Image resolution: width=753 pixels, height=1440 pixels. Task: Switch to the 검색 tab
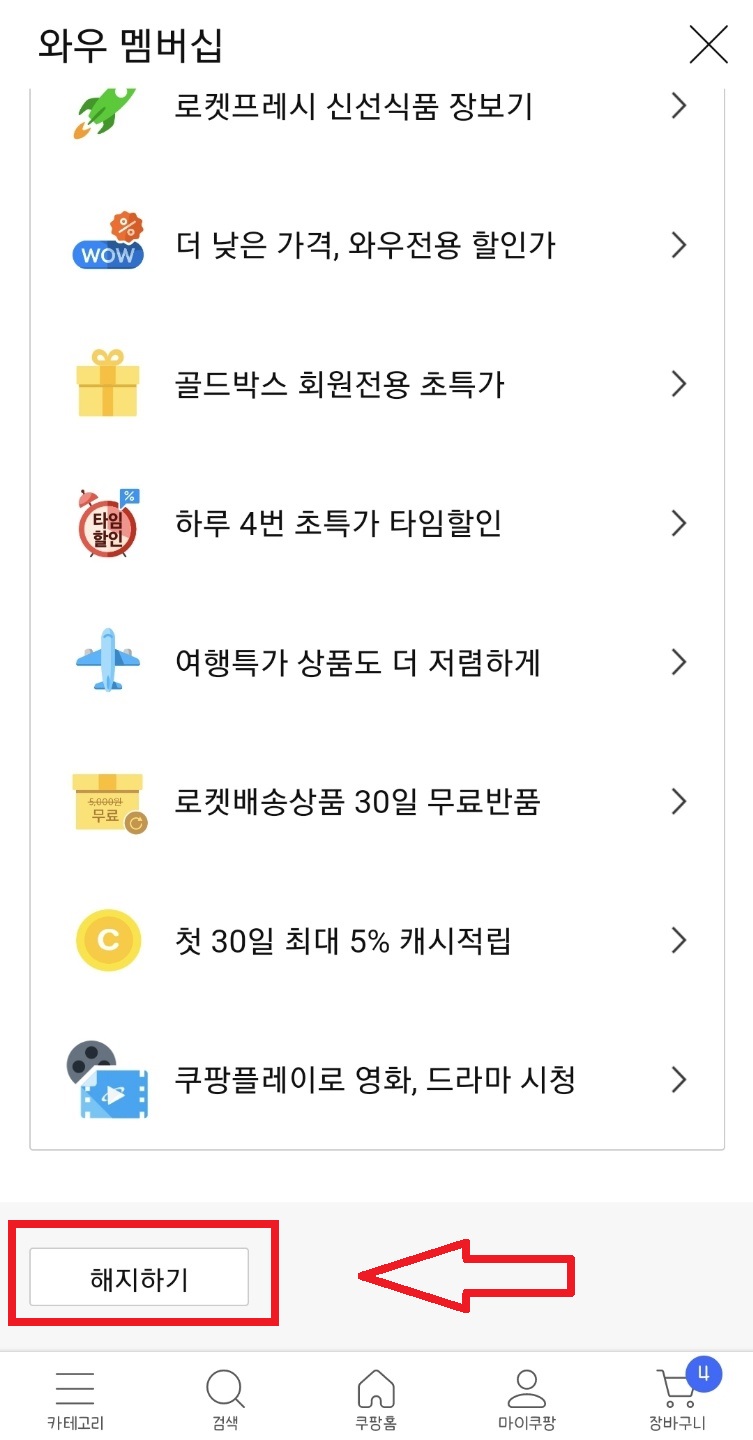pyautogui.click(x=225, y=1400)
